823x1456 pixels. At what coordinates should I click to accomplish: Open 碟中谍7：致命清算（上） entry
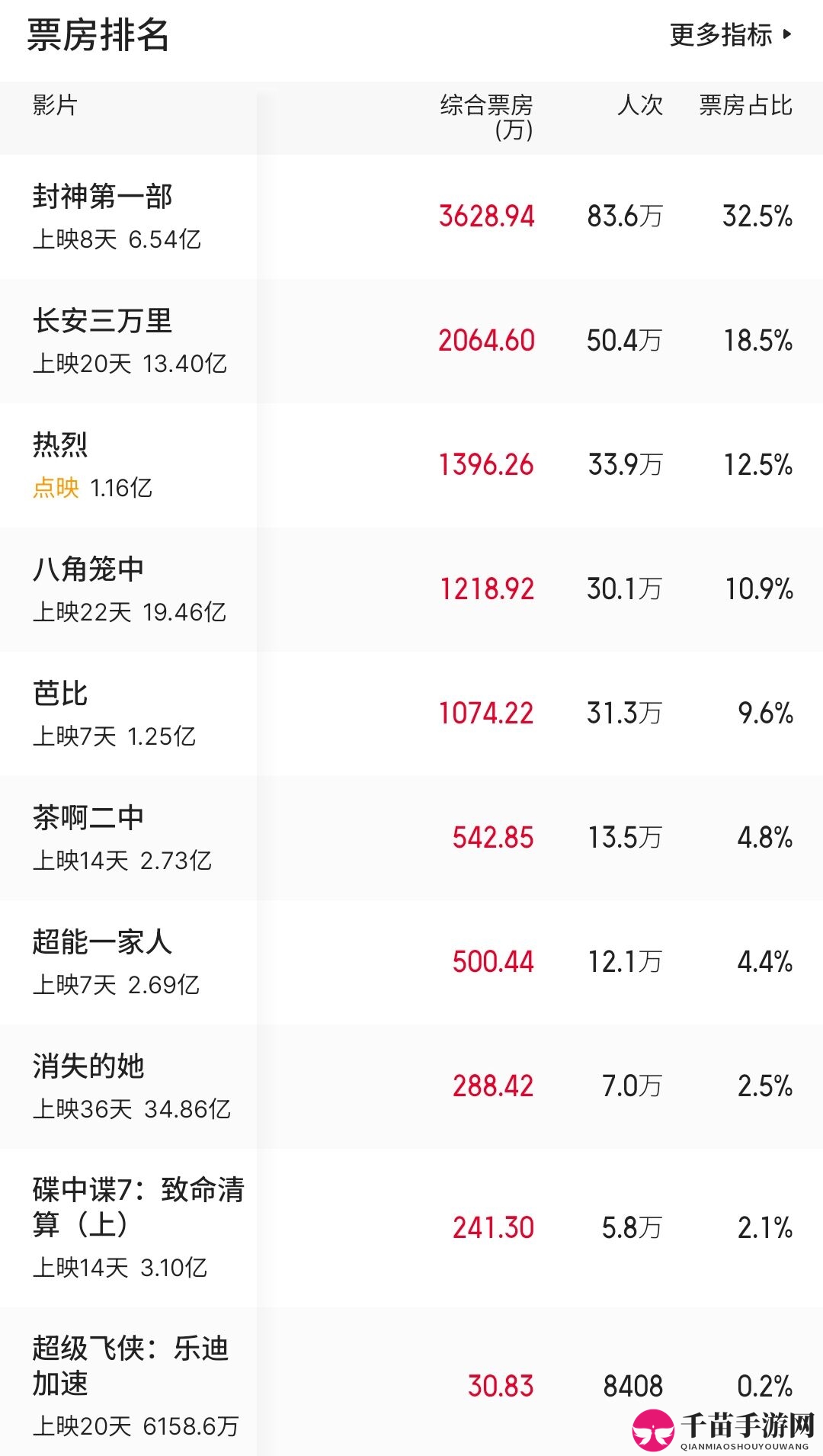coord(411,1228)
